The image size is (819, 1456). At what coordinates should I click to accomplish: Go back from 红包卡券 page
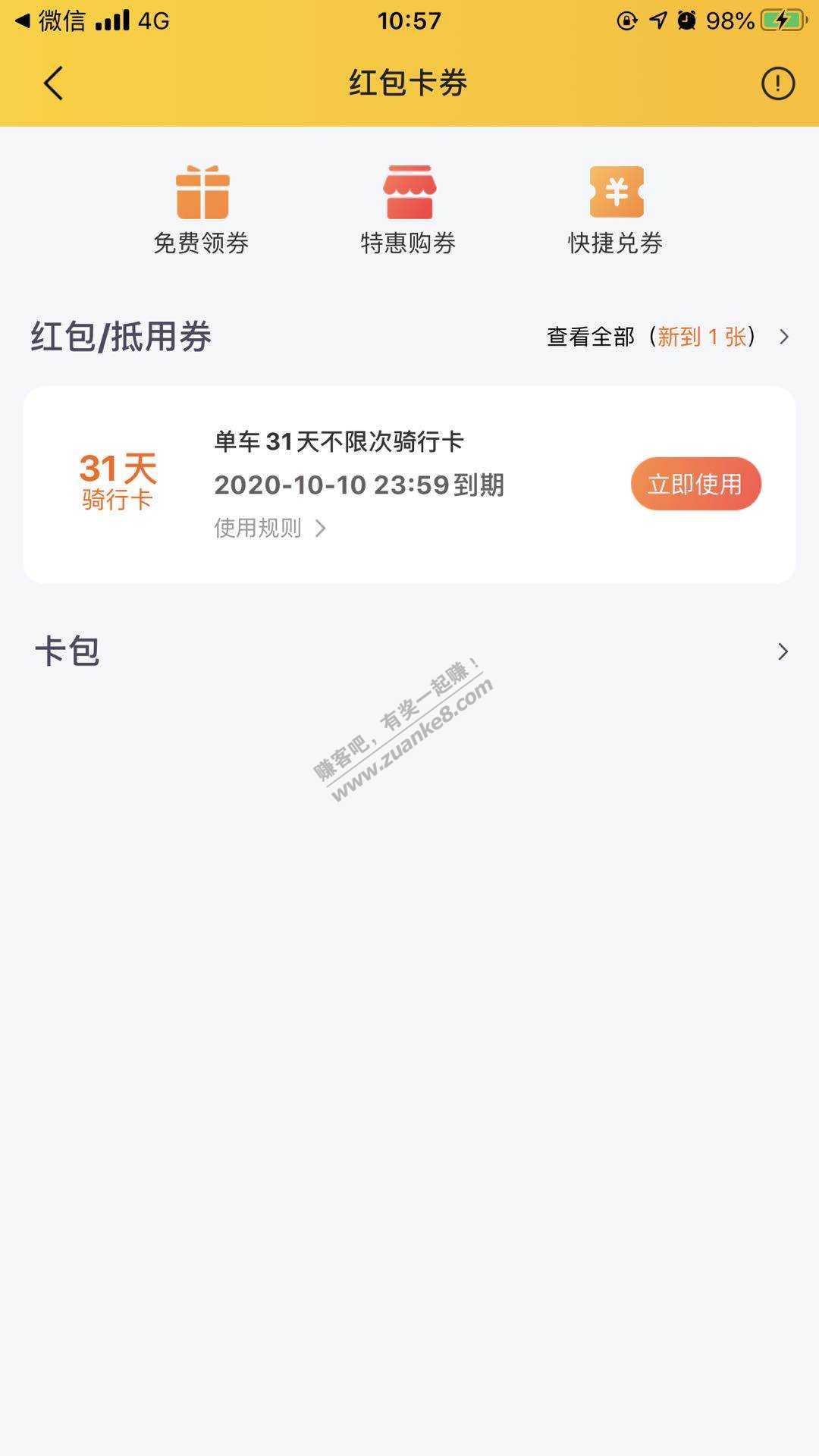pos(53,83)
